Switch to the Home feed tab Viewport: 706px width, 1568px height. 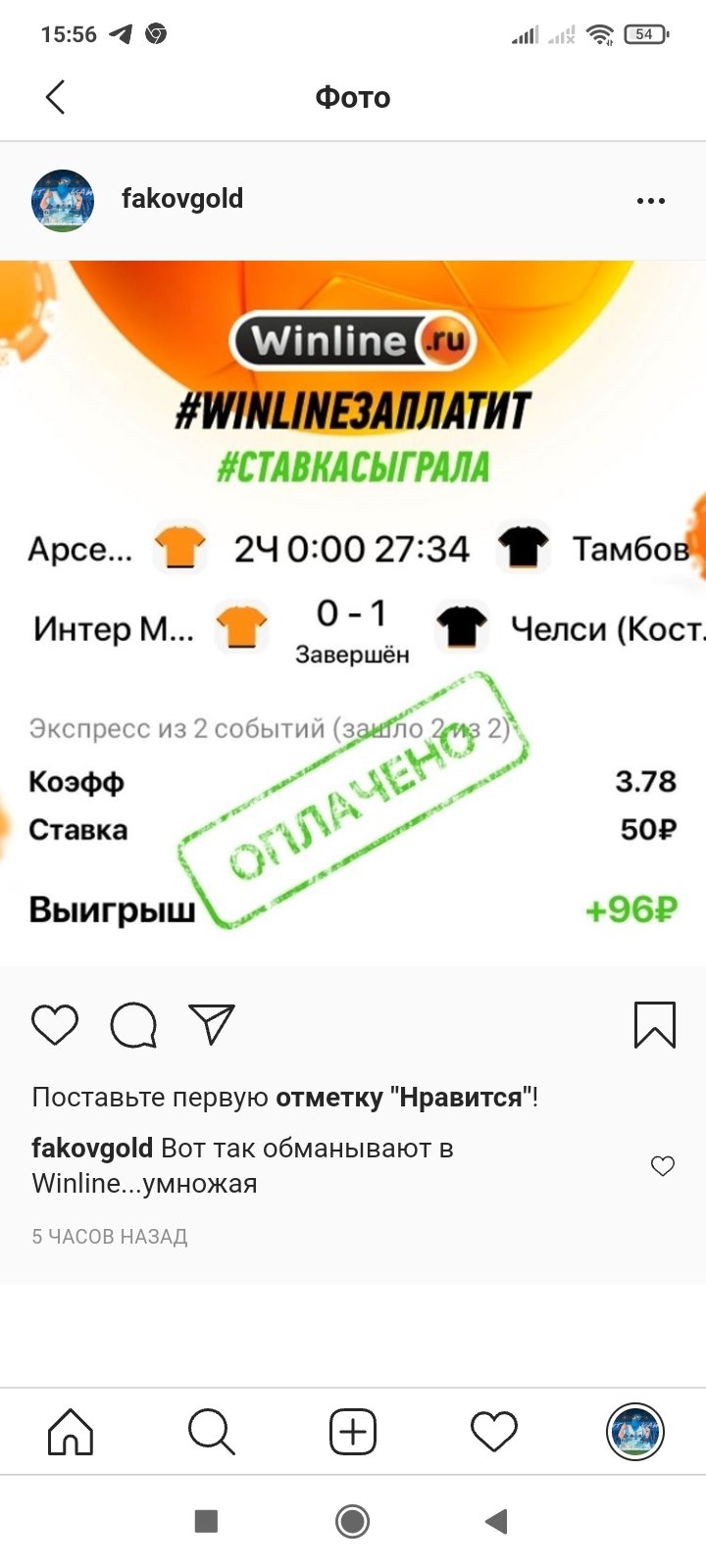[x=71, y=1432]
